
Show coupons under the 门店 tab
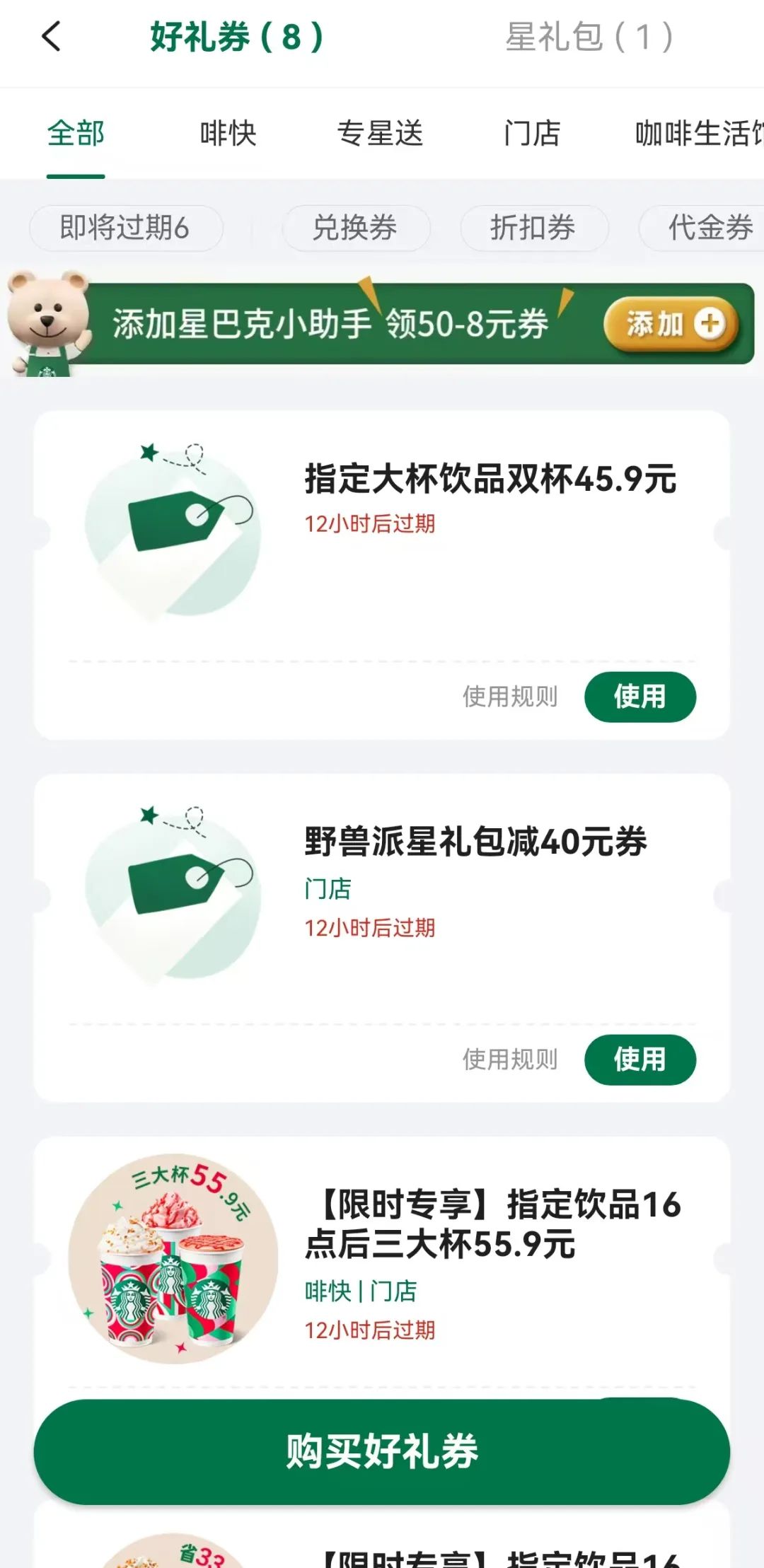[x=532, y=133]
